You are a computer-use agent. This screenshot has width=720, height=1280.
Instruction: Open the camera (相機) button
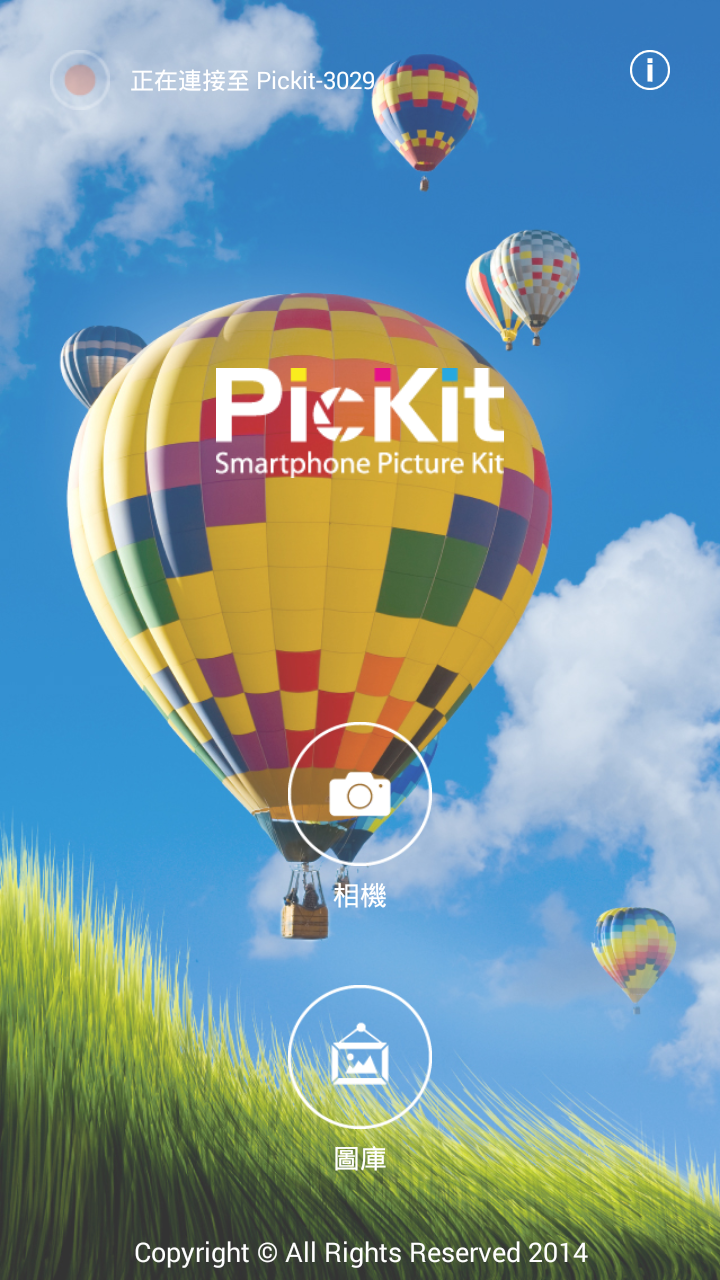click(360, 794)
